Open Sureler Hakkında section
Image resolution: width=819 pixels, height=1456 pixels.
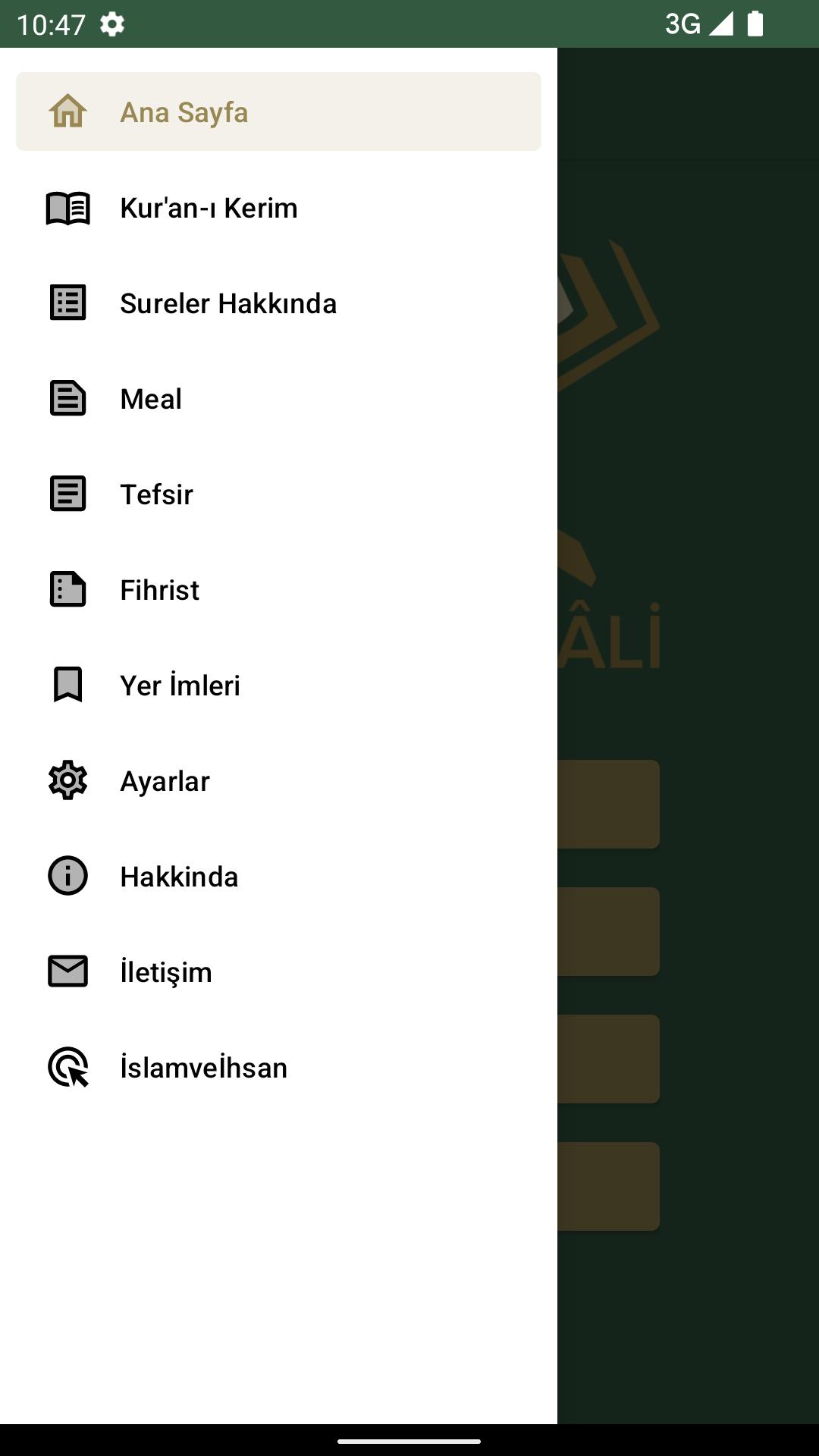278,303
